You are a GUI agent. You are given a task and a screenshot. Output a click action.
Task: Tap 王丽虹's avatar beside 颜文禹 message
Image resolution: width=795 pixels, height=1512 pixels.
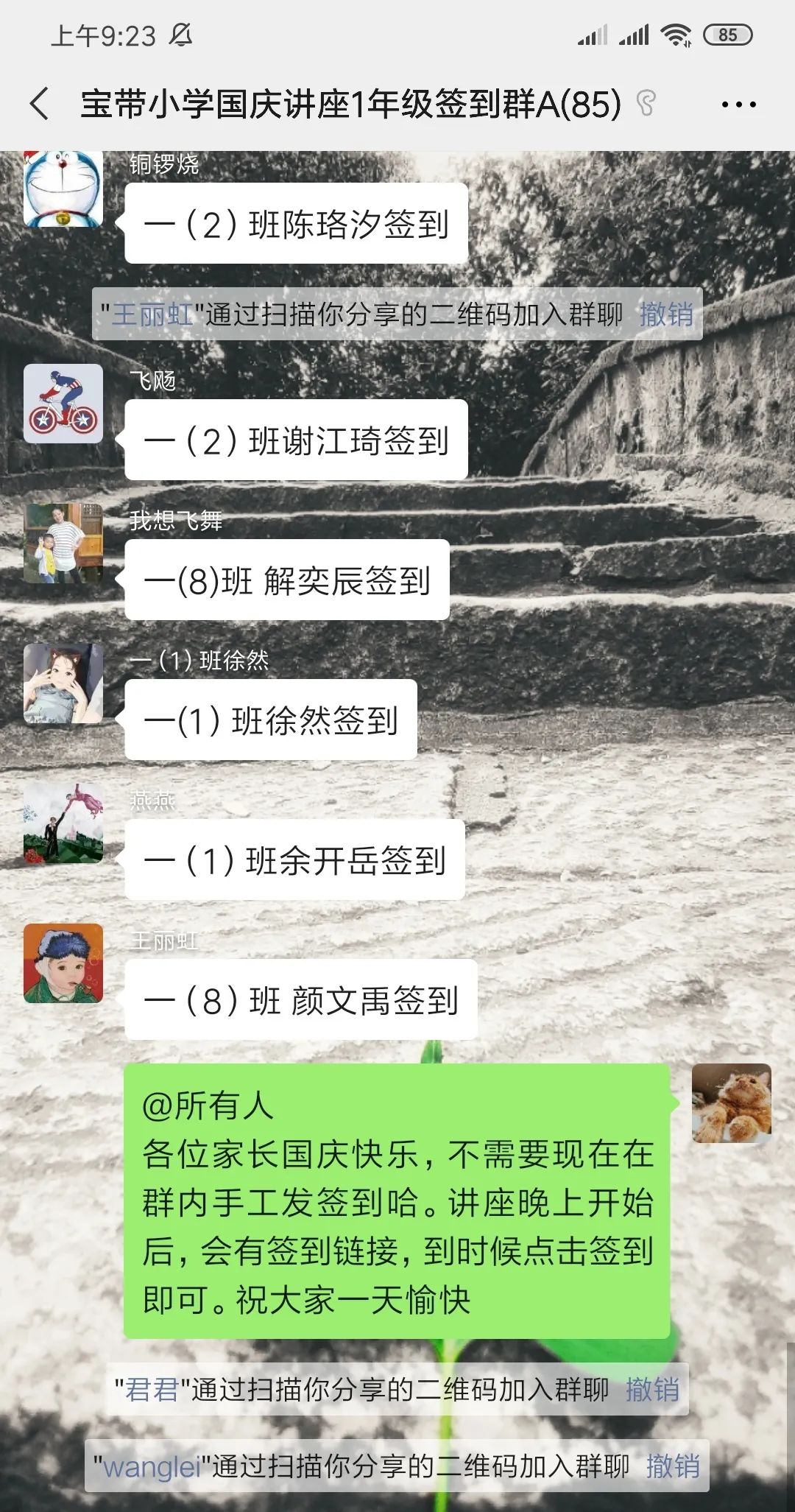point(63,963)
